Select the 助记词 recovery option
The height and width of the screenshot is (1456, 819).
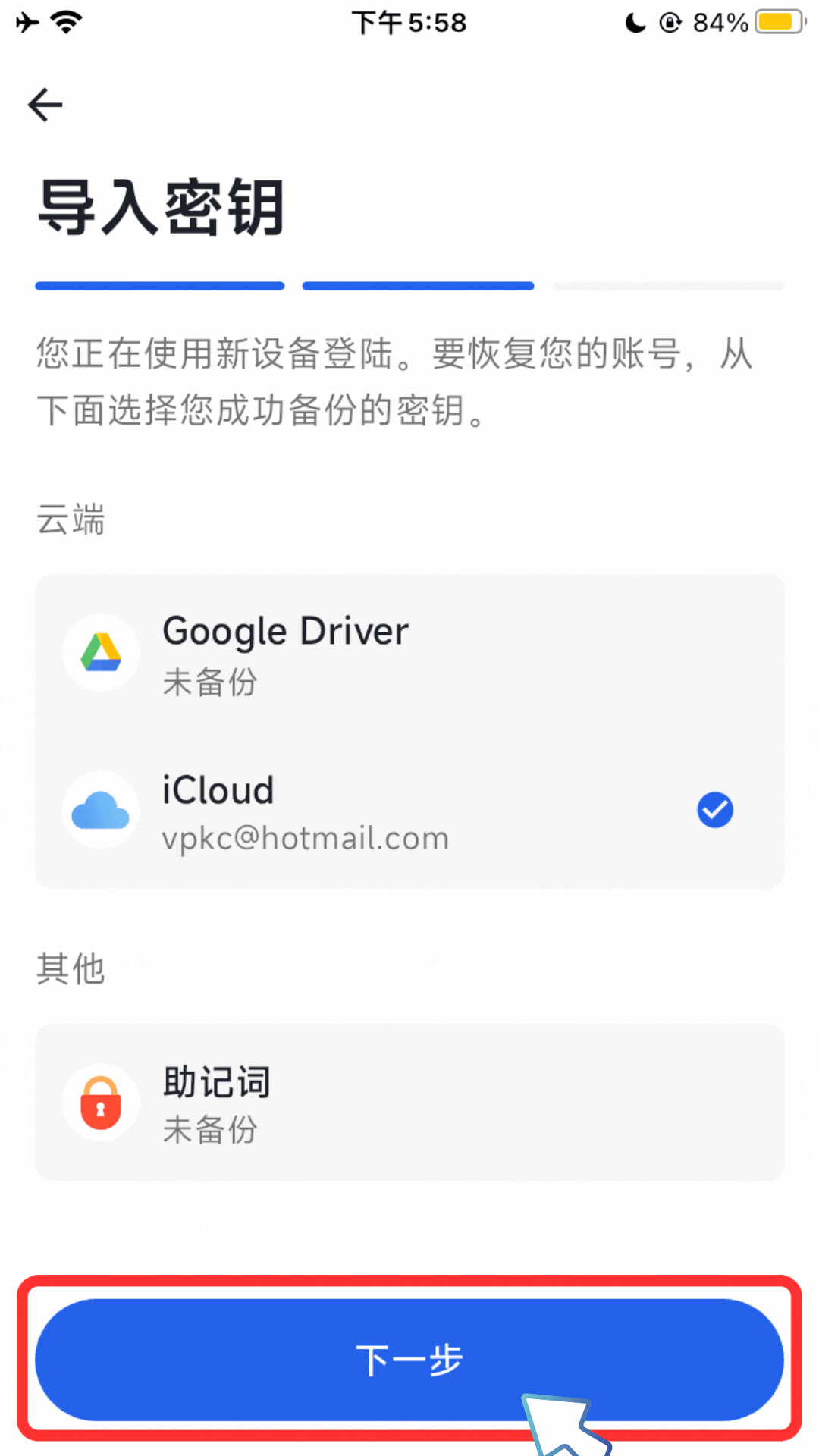click(x=409, y=1103)
